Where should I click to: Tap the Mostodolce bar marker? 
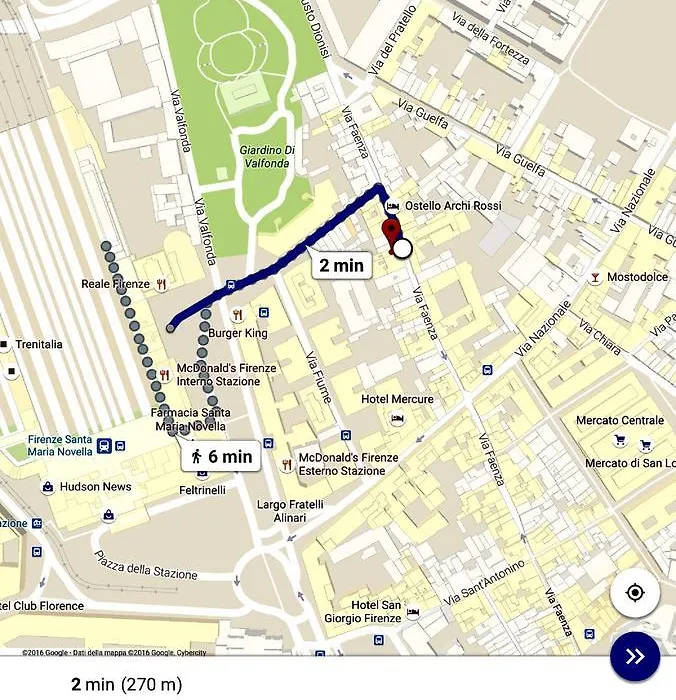coord(597,277)
